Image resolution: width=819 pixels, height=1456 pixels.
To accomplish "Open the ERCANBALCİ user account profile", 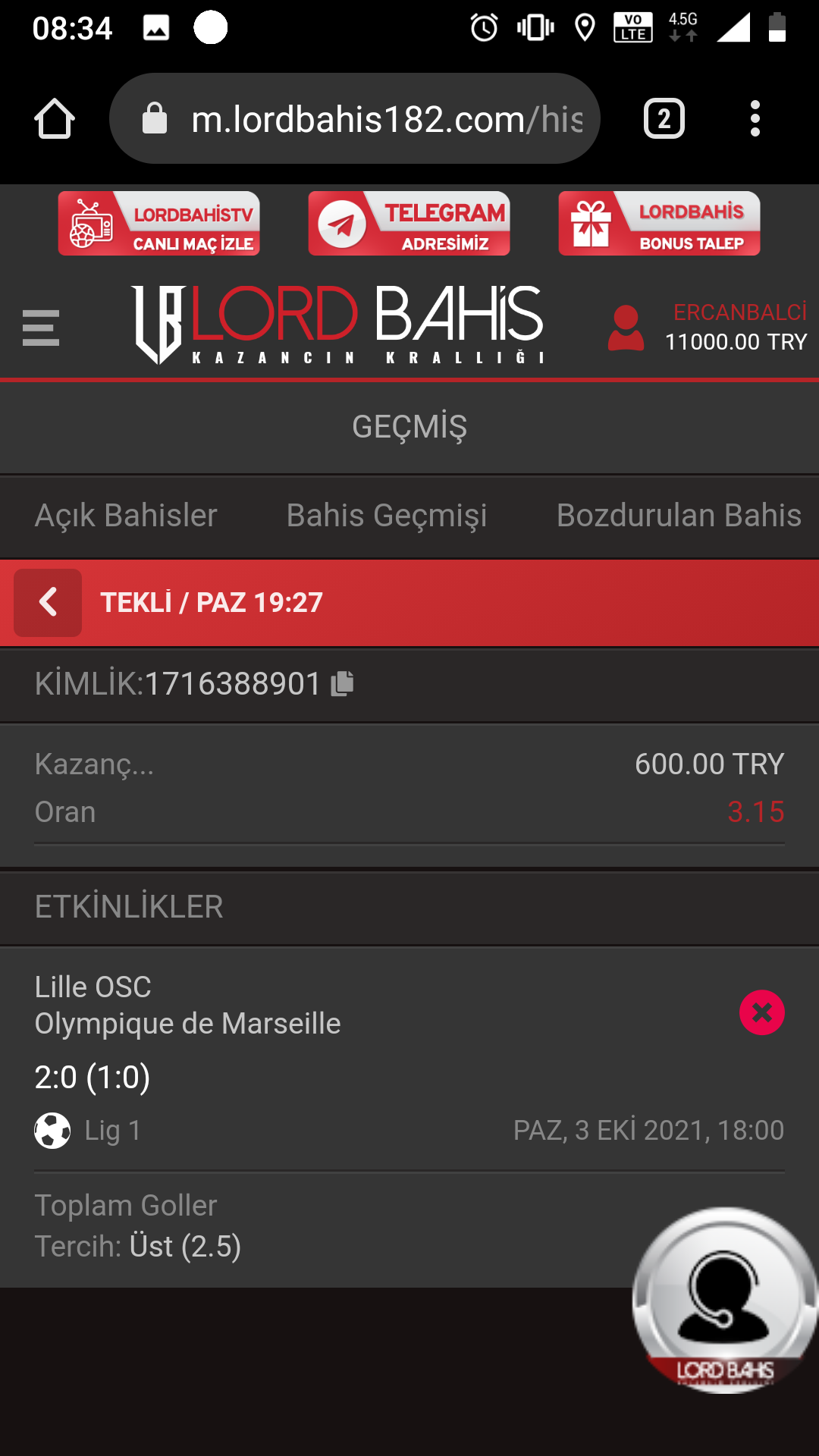I will pyautogui.click(x=708, y=328).
